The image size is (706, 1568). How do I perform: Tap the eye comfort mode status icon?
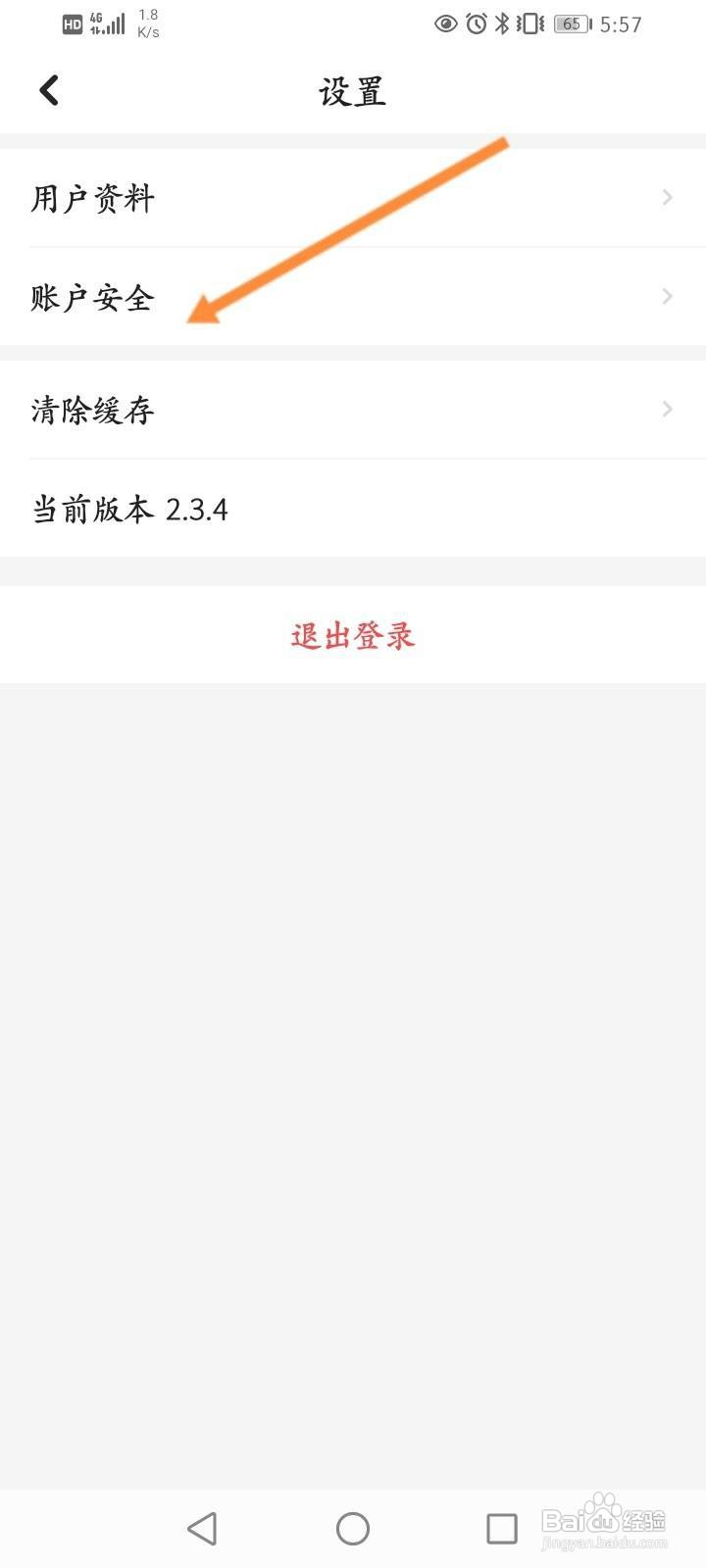tap(448, 25)
